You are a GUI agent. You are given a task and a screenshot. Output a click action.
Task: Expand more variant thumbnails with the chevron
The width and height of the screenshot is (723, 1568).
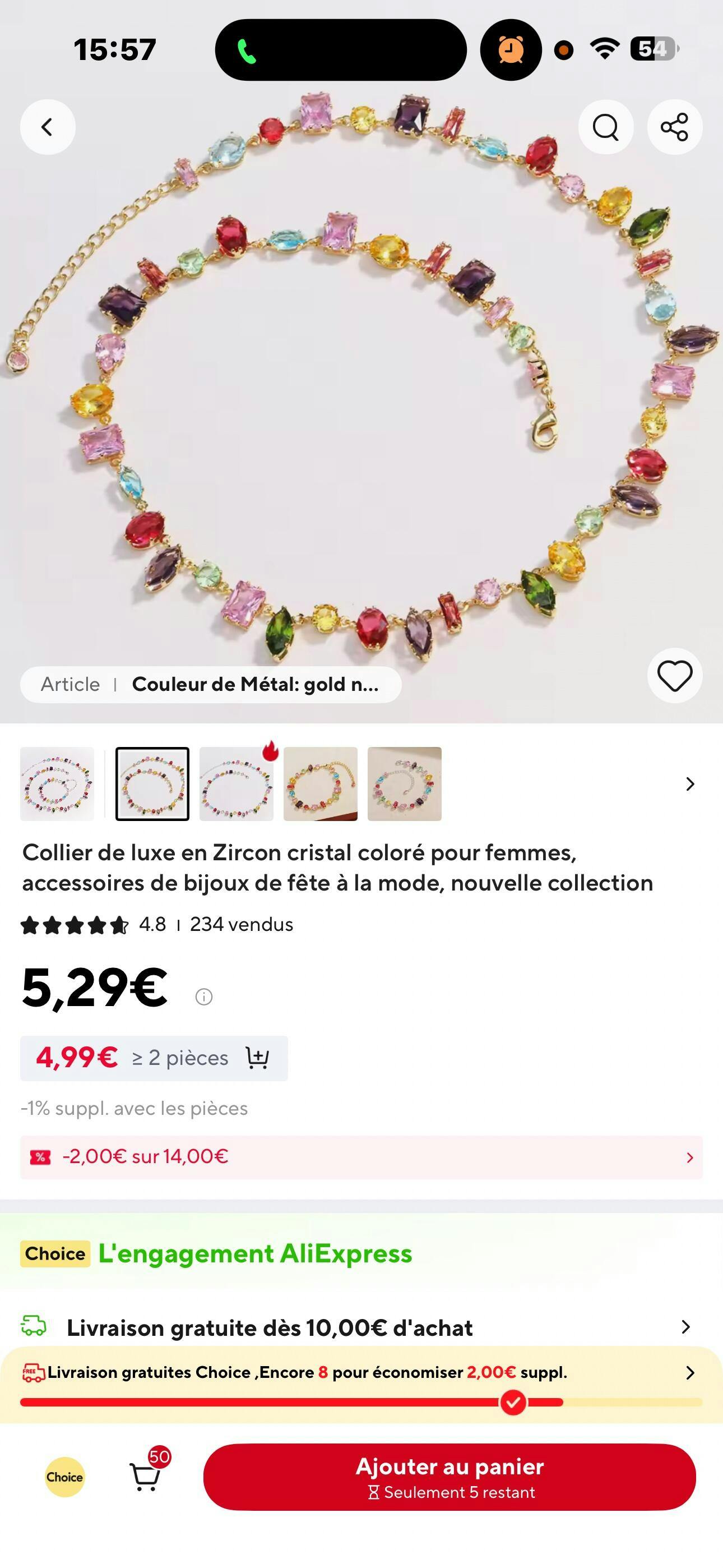click(689, 784)
